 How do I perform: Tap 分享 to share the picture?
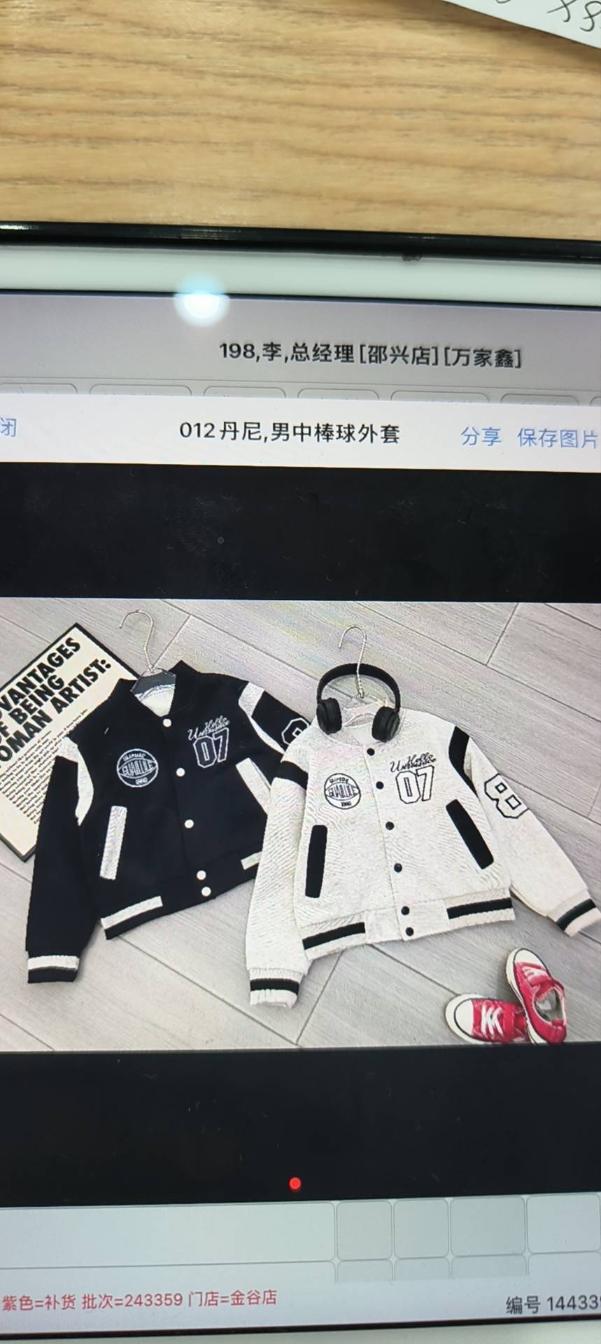coord(480,437)
